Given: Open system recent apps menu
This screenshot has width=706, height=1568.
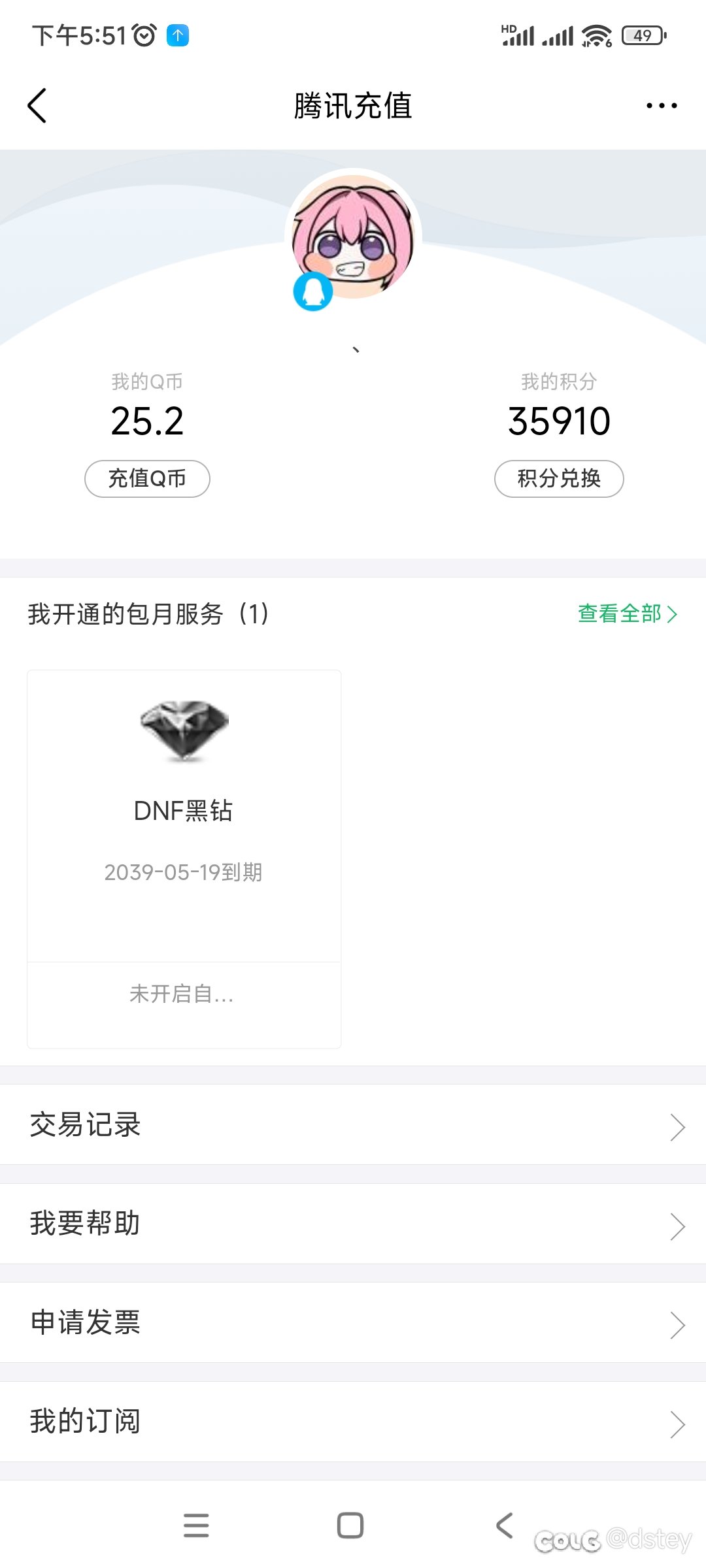Looking at the screenshot, I should pyautogui.click(x=196, y=1526).
